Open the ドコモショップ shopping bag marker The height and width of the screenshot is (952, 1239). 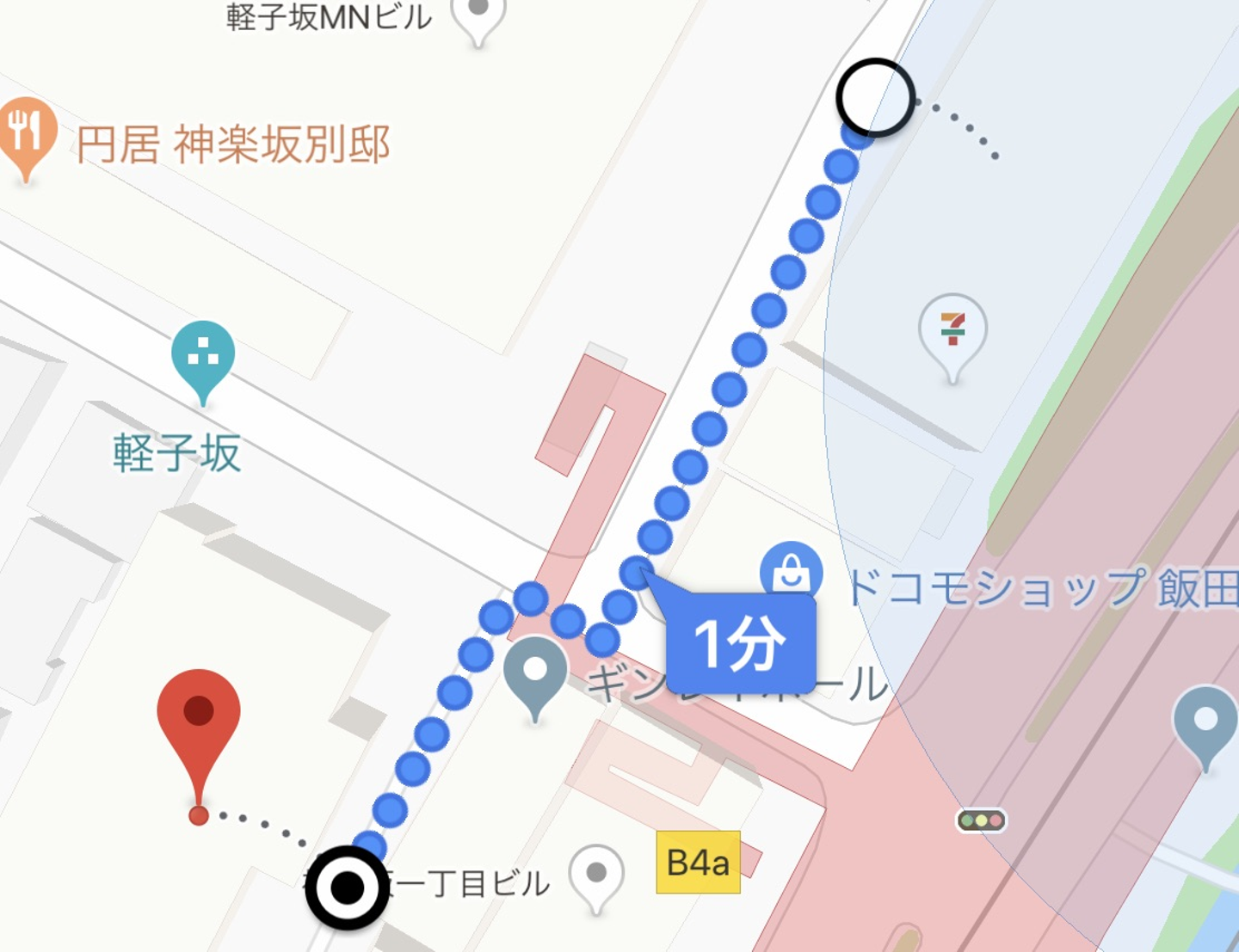pyautogui.click(x=792, y=570)
